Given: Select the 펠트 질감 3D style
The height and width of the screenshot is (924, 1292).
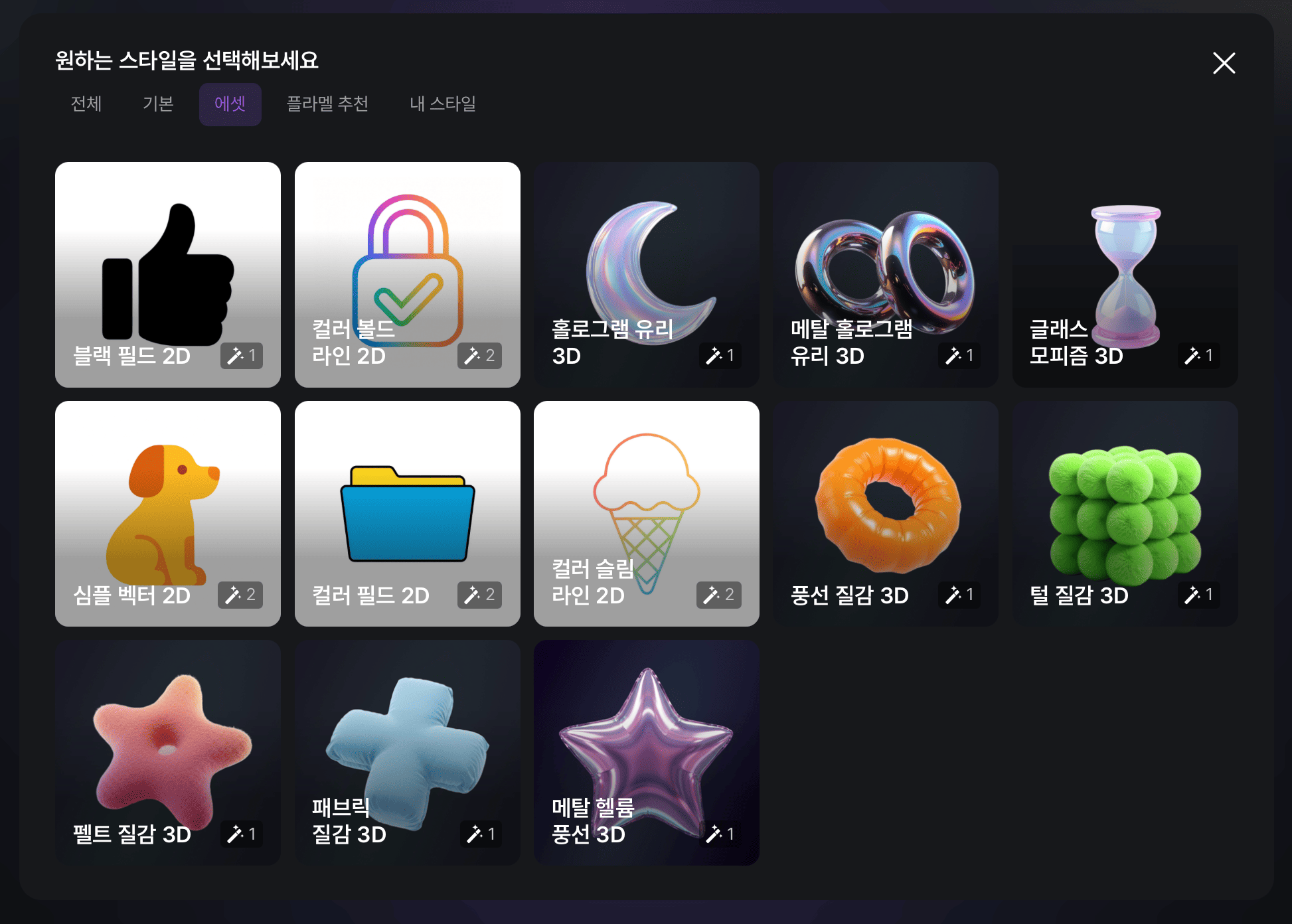Looking at the screenshot, I should (168, 753).
